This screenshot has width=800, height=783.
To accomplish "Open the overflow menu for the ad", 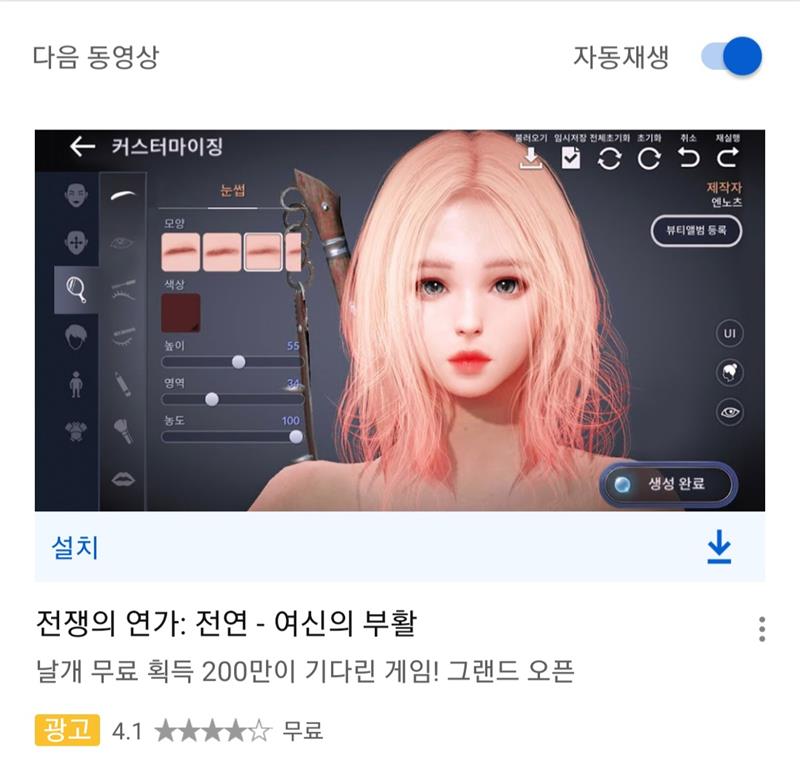I will [x=762, y=629].
